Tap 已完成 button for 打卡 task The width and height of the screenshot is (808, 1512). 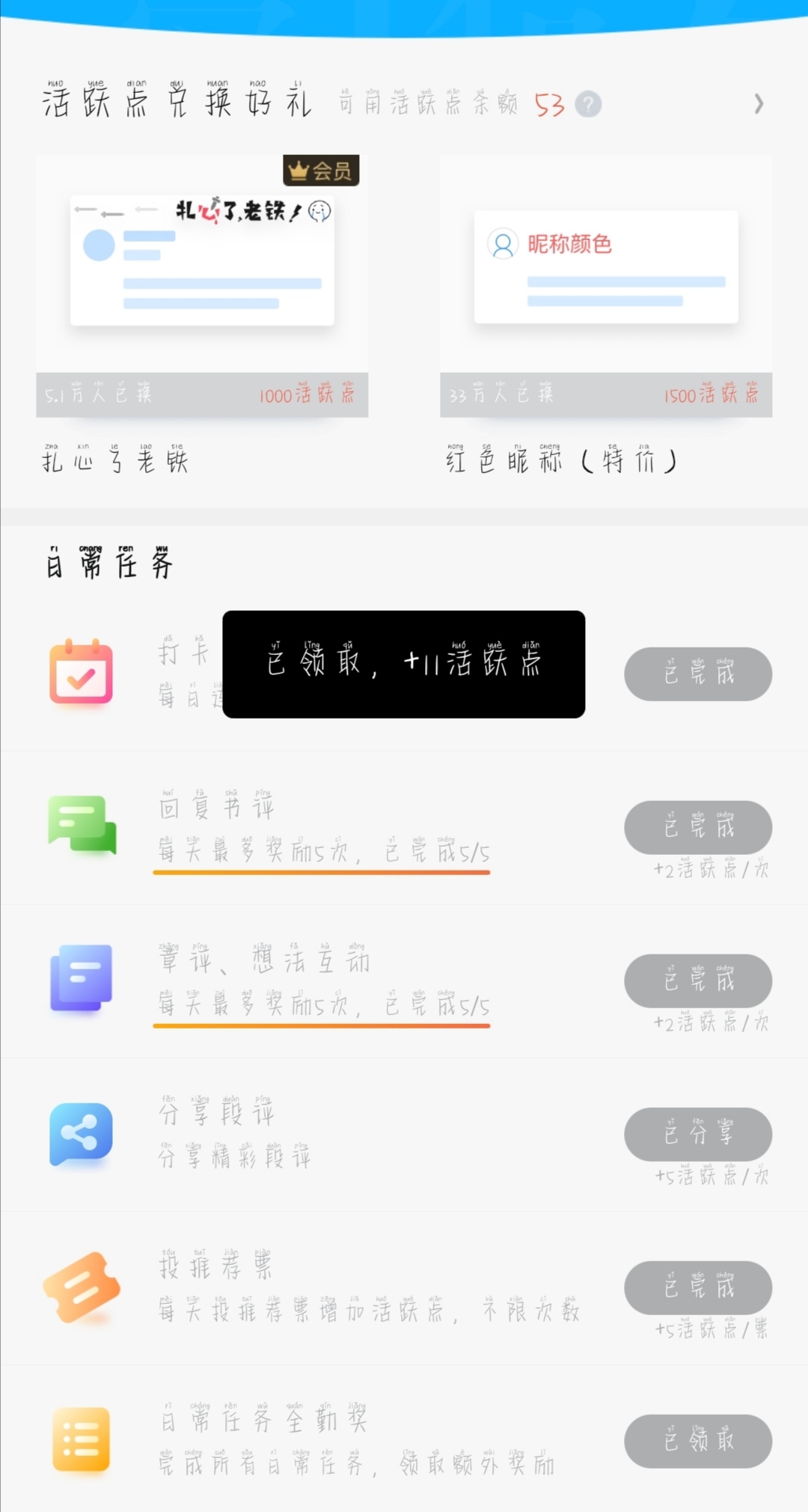point(698,674)
